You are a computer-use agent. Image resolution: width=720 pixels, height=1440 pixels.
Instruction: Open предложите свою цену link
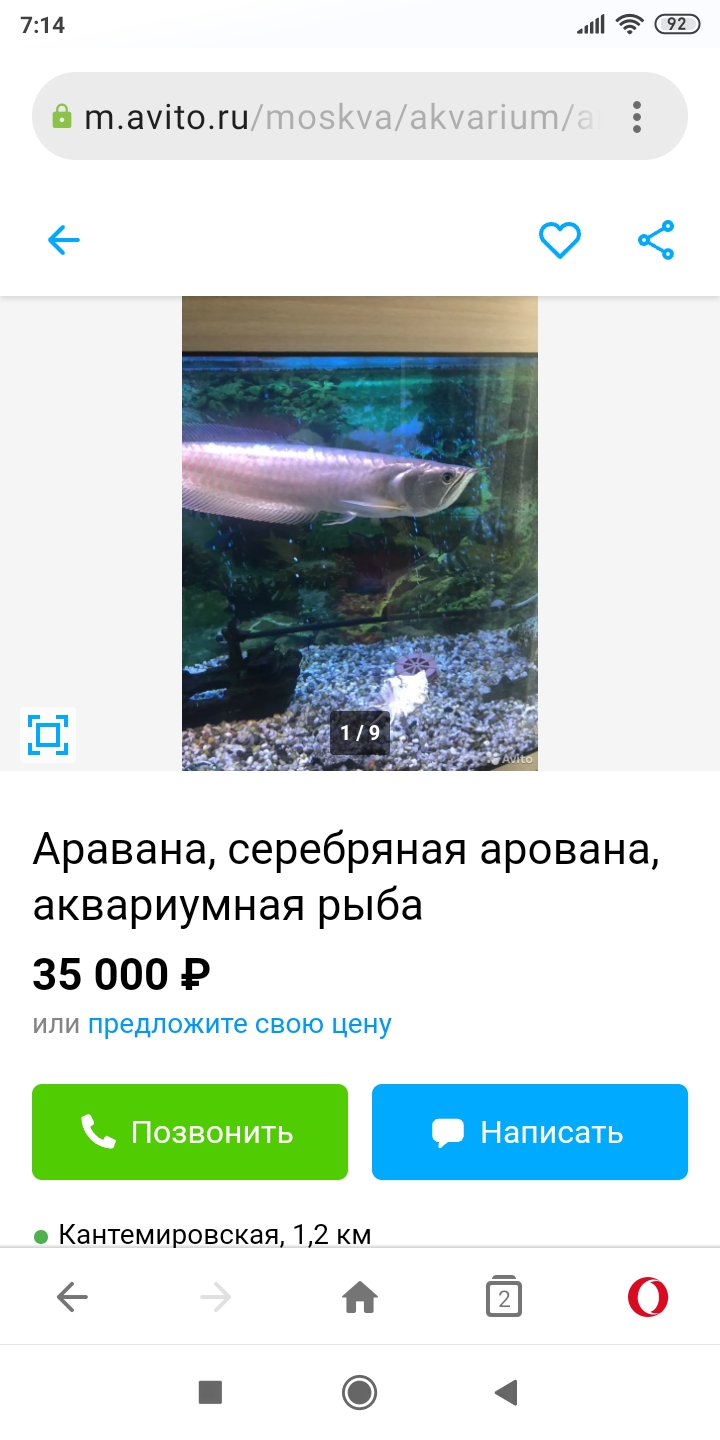(x=240, y=1023)
